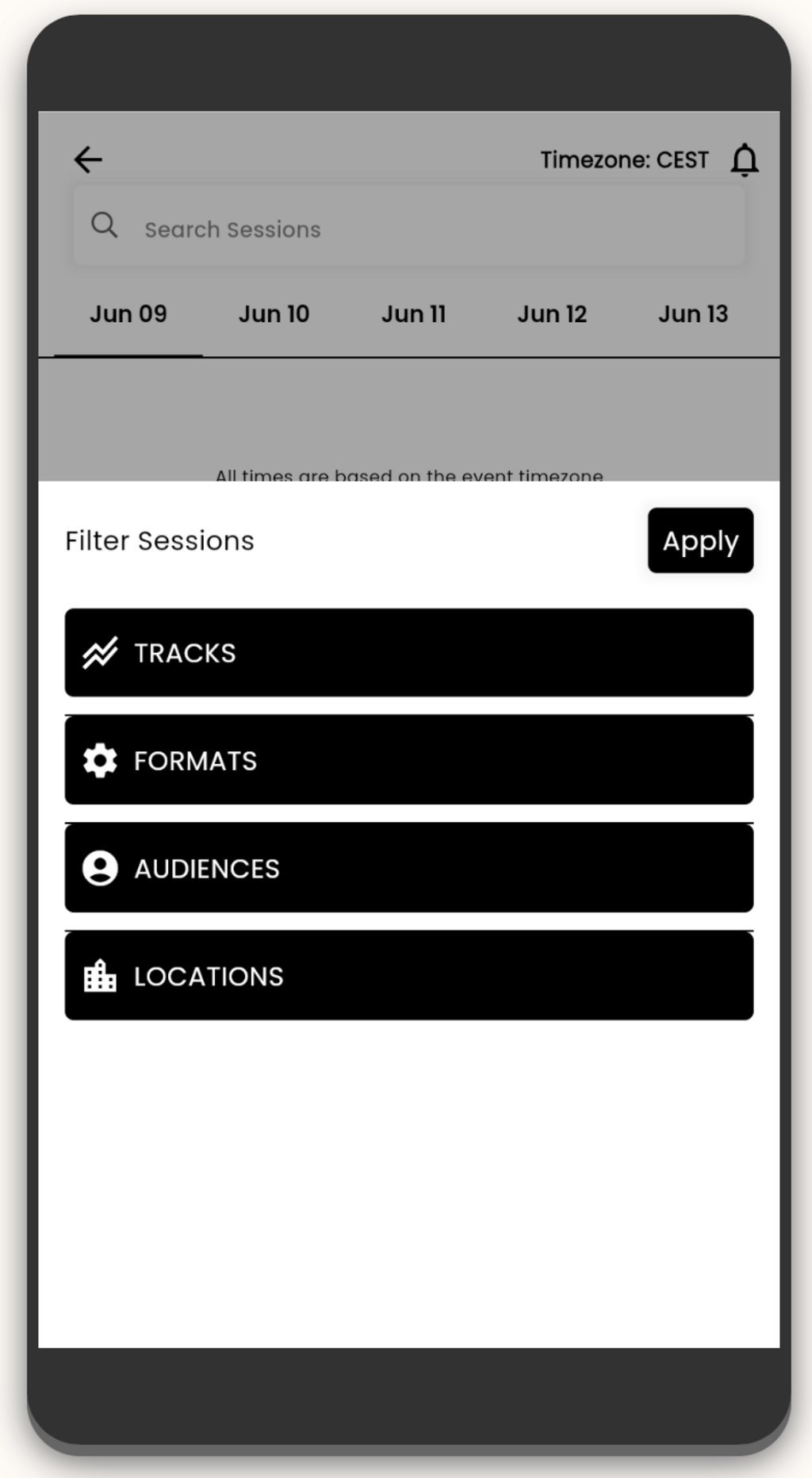Apply the session filters
Image resolution: width=812 pixels, height=1478 pixels.
700,540
